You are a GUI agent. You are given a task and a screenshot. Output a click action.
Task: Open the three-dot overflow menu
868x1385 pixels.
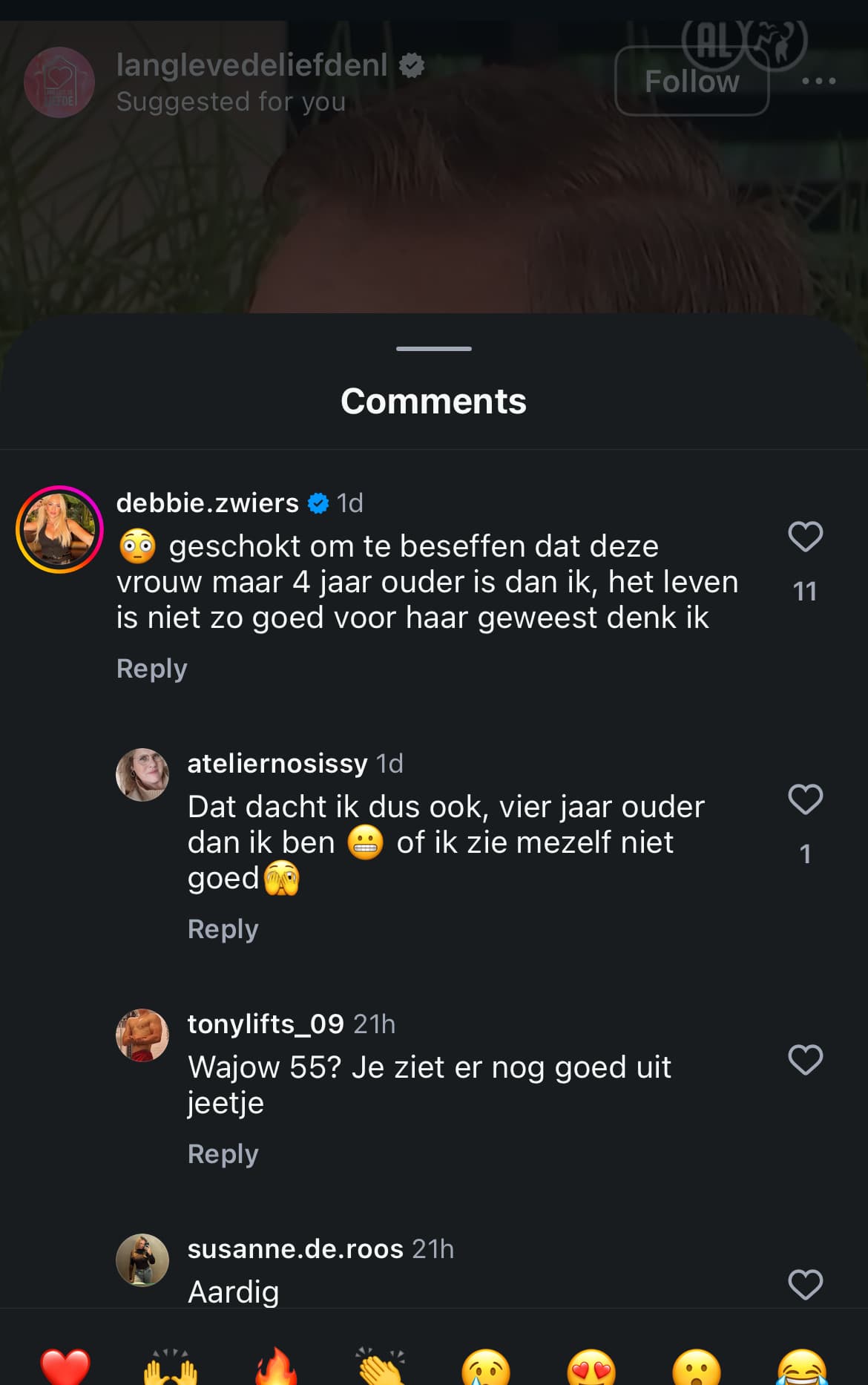point(819,81)
